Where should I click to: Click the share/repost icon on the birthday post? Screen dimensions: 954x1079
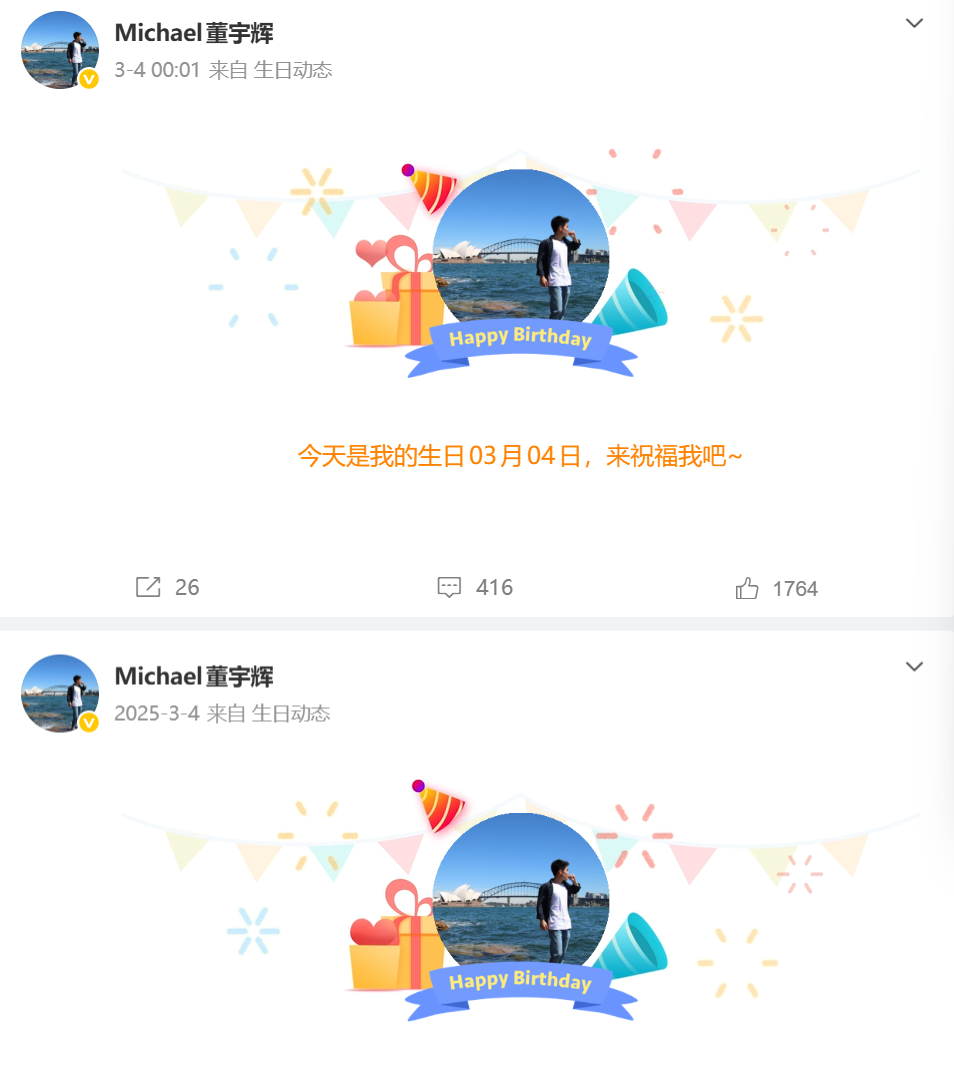[x=148, y=588]
